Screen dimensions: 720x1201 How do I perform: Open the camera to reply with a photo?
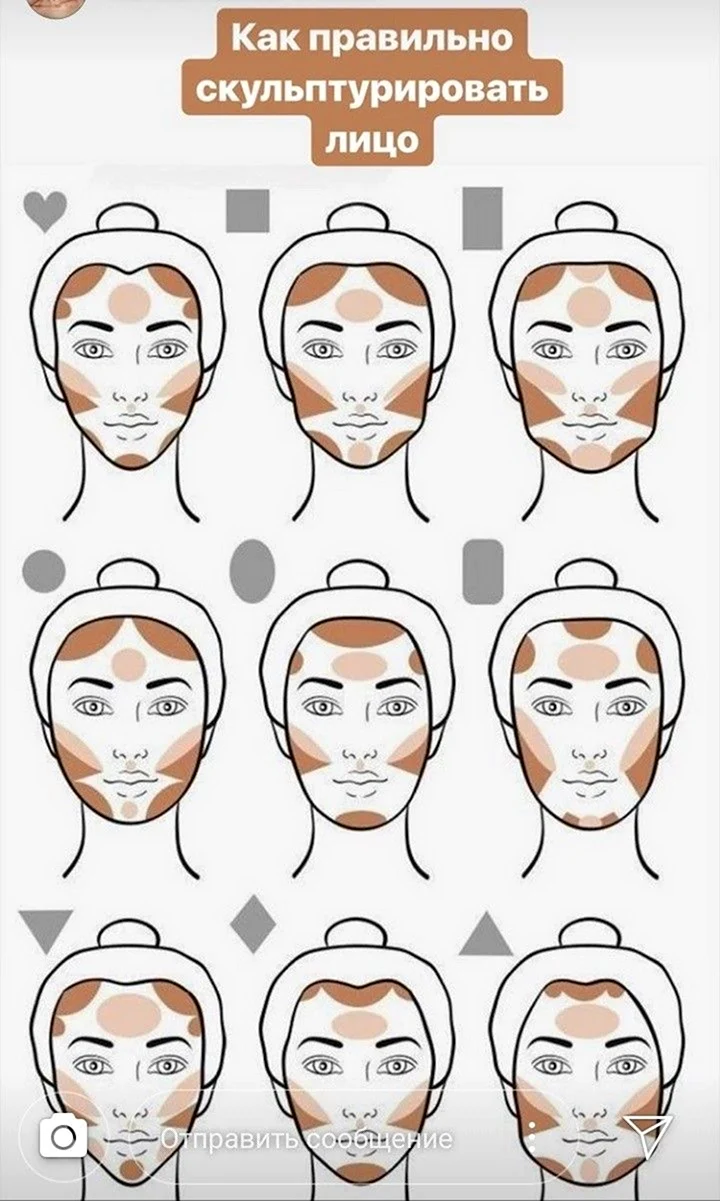coord(63,1138)
